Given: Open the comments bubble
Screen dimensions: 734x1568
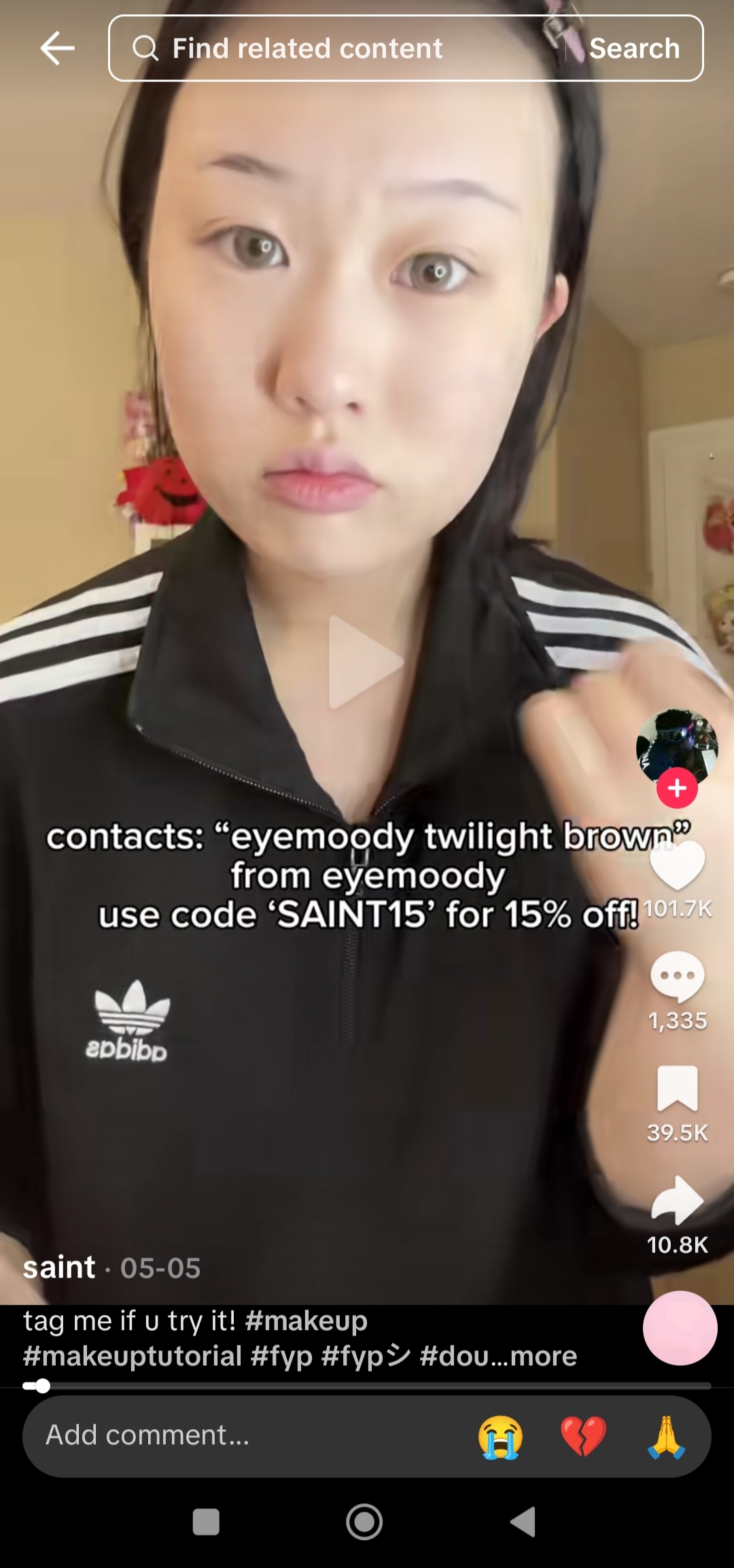Looking at the screenshot, I should pyautogui.click(x=677, y=977).
